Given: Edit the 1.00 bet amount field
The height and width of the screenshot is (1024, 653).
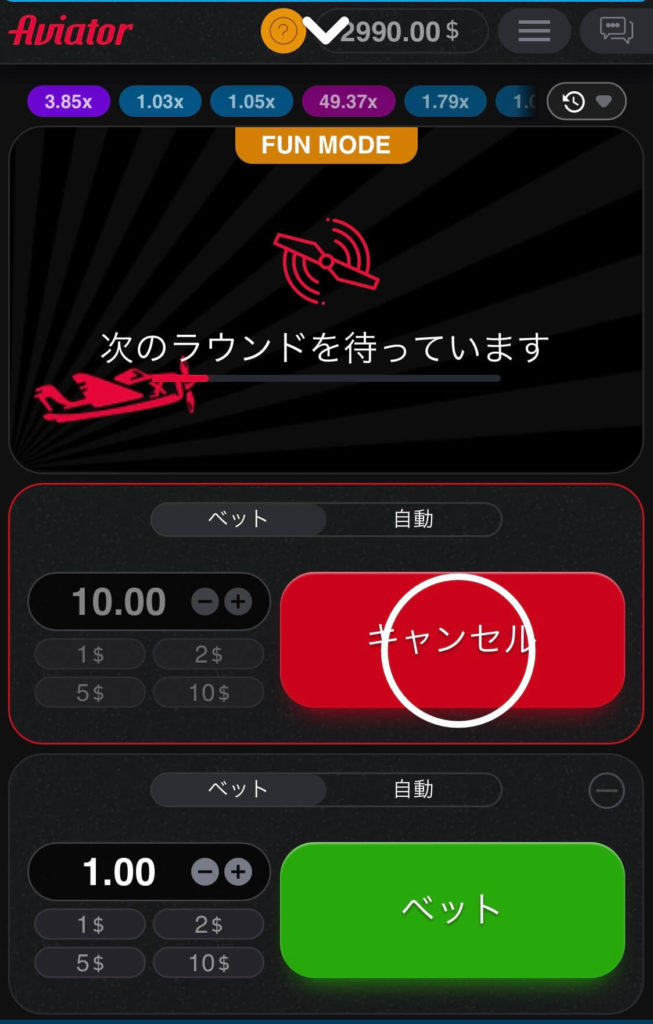Looking at the screenshot, I should 119,872.
